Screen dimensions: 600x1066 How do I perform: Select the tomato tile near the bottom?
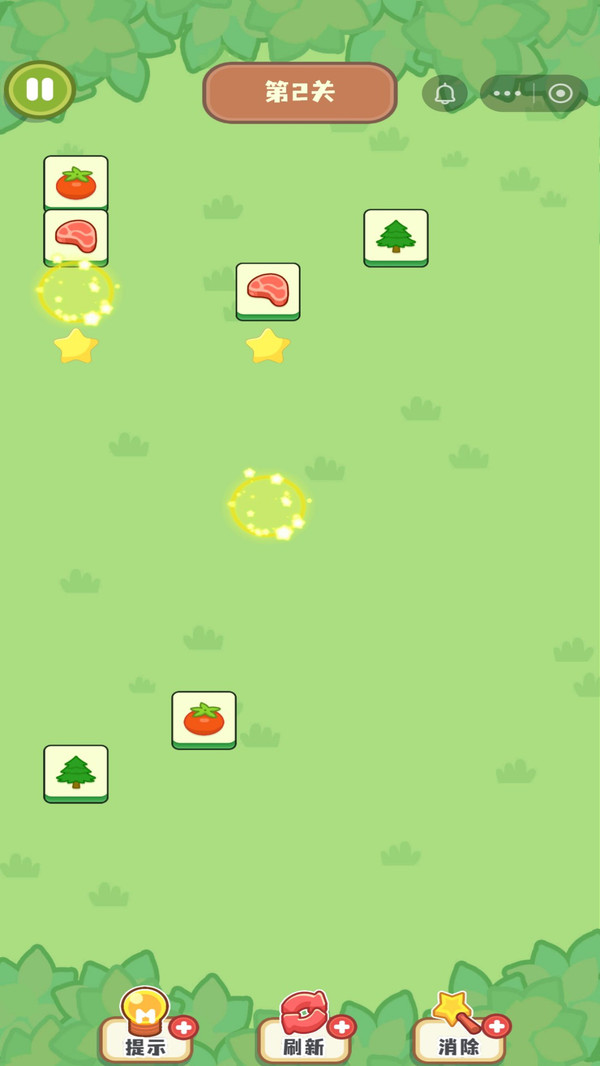[x=204, y=719]
